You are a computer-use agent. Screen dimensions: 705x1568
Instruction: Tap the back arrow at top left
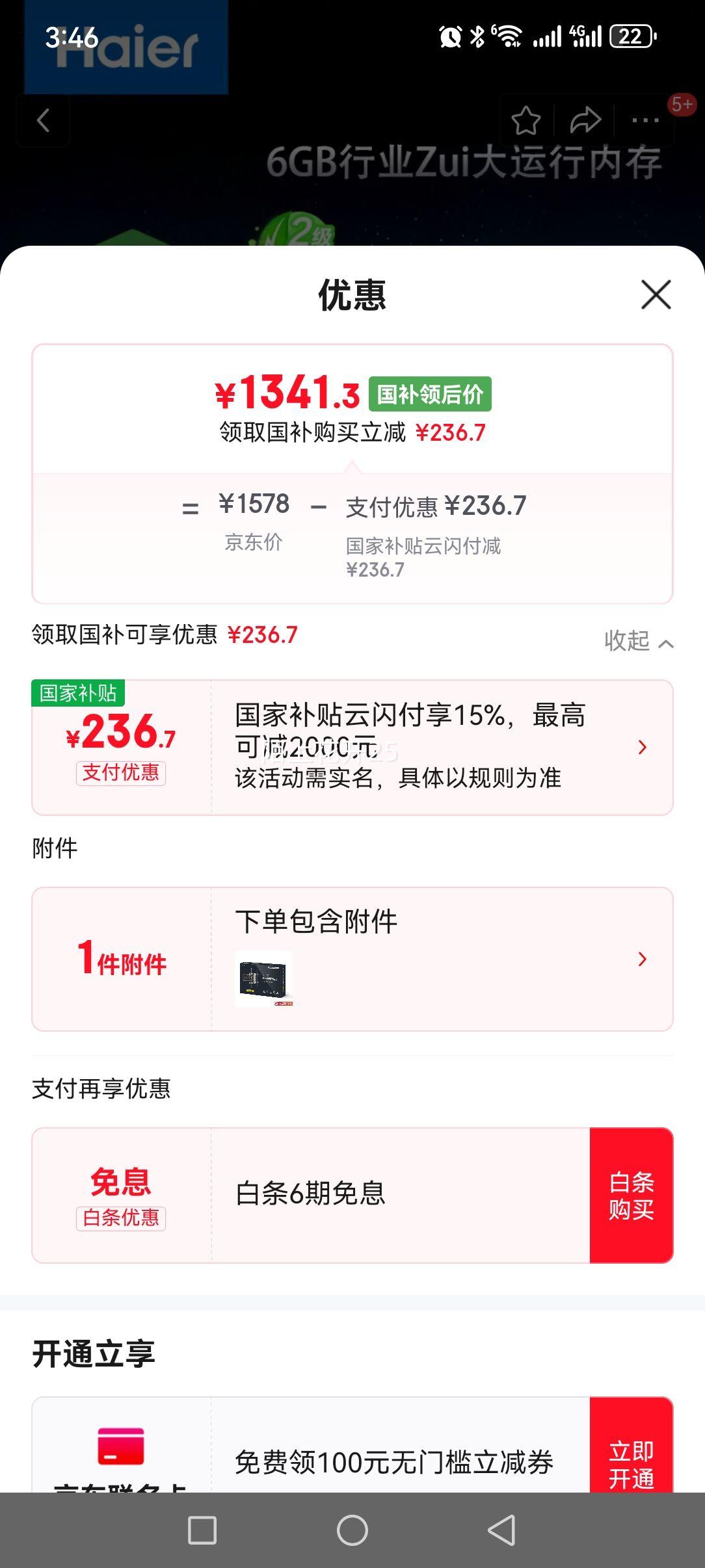coord(44,121)
